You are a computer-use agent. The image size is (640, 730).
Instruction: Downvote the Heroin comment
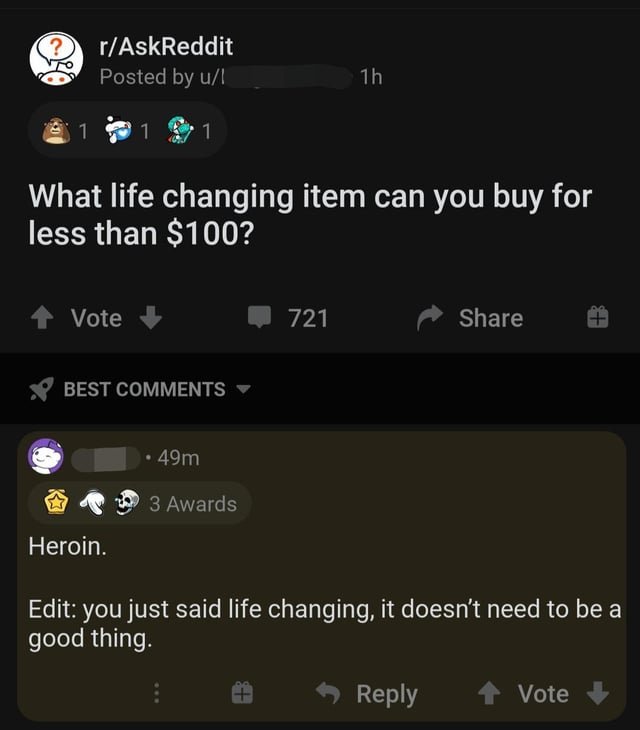coord(597,694)
